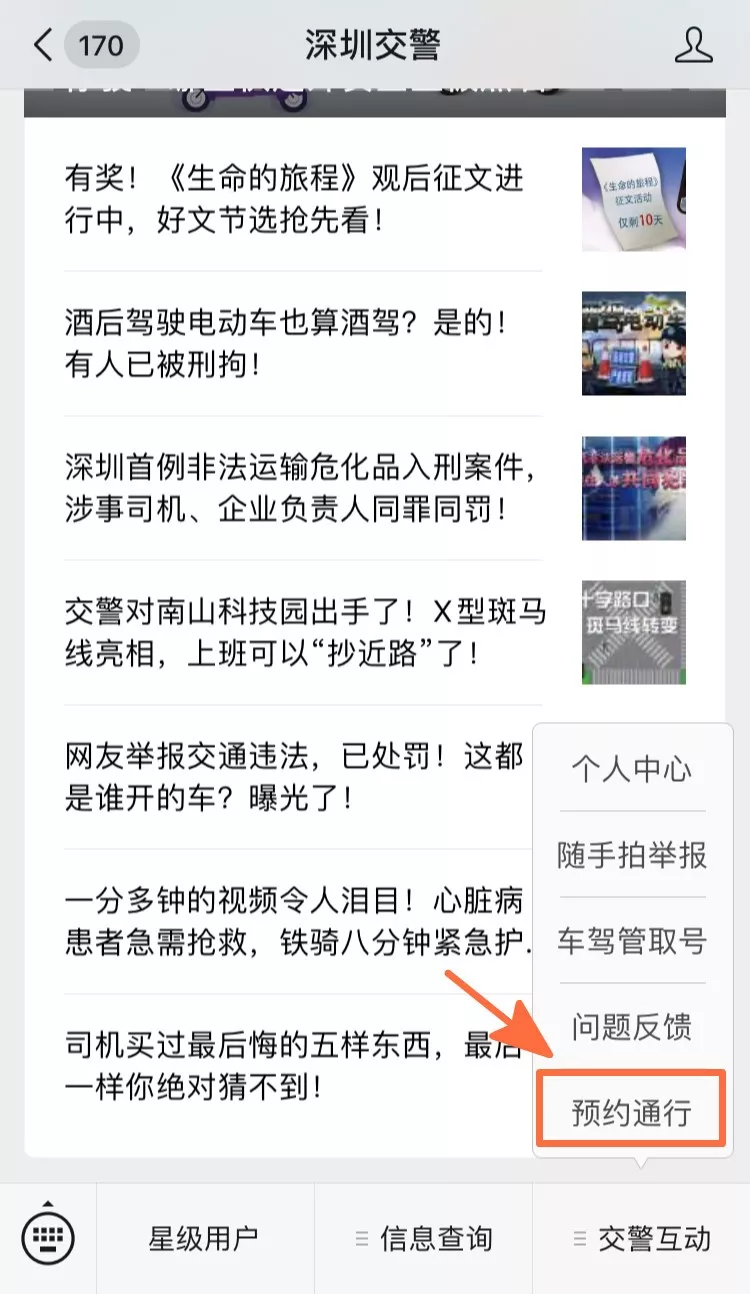
Task: Select 个人中心 from popup menu
Action: coord(632,769)
